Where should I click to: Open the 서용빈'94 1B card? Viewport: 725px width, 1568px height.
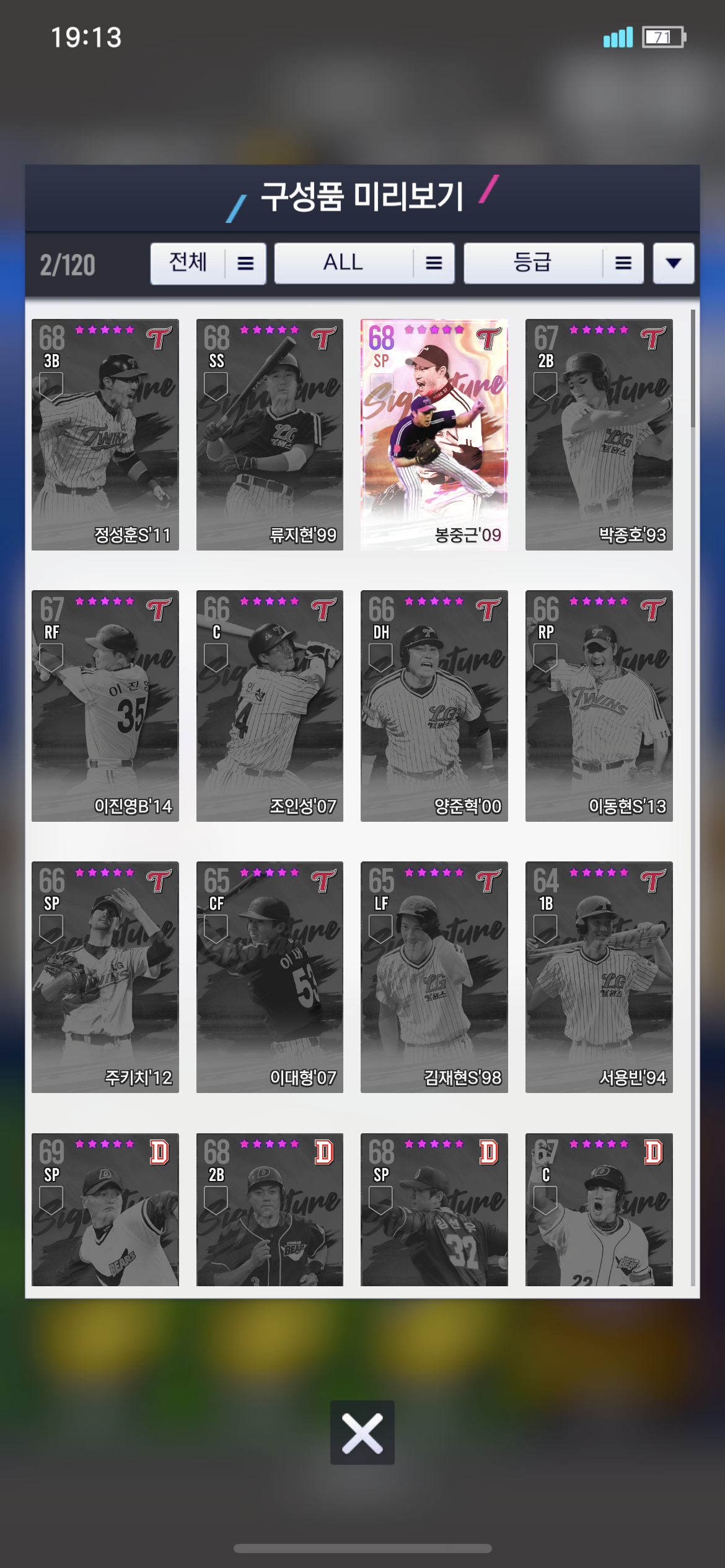point(599,977)
